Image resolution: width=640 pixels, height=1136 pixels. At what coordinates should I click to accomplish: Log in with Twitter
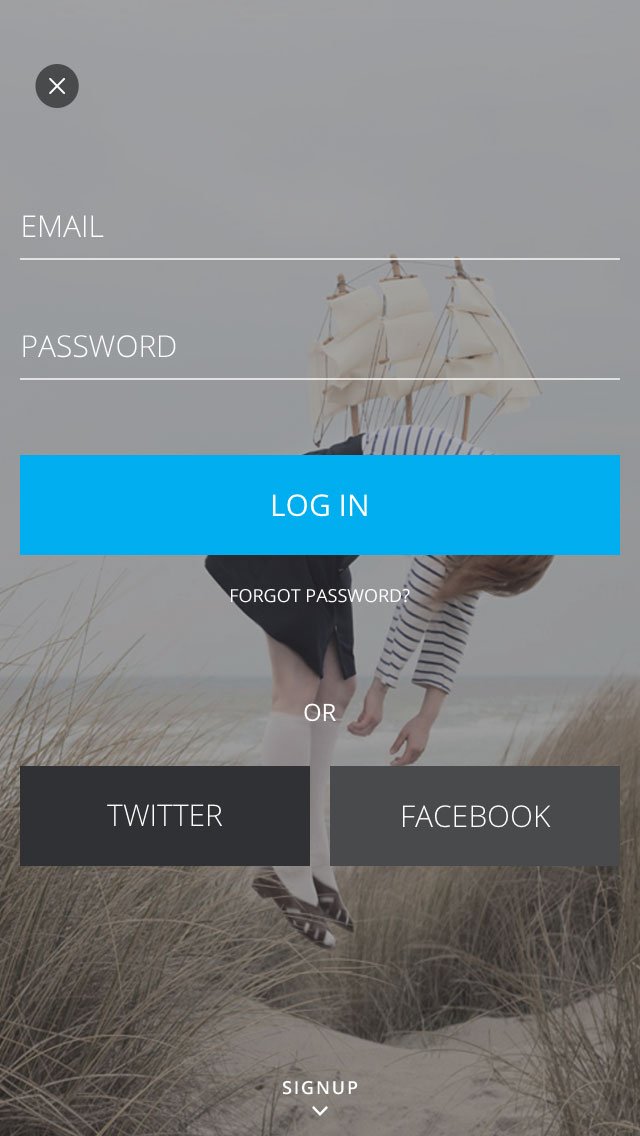(165, 816)
